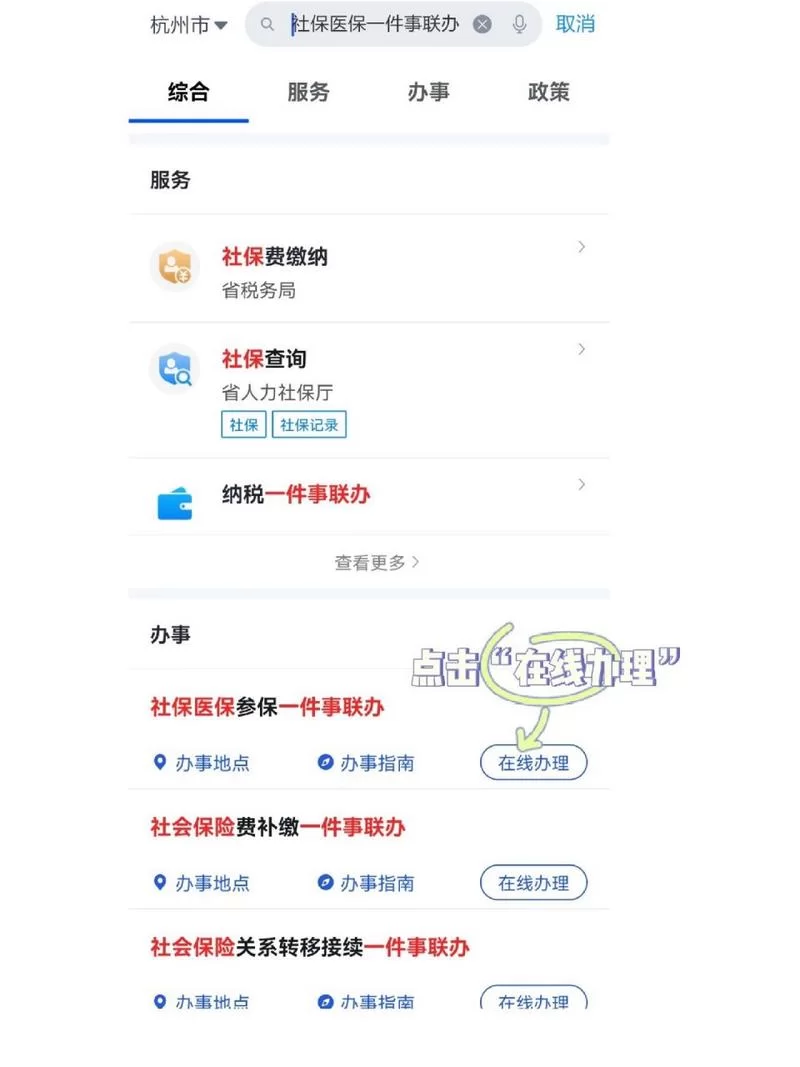Select the 办事 tab
Screen dimensions: 800x1067
pos(427,92)
